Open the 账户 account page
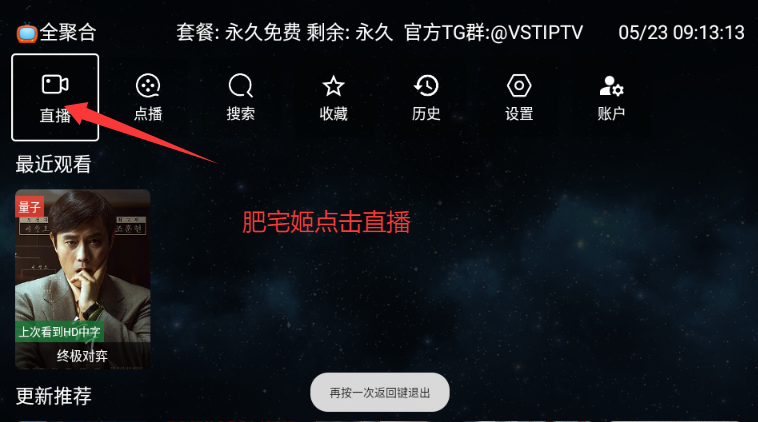This screenshot has width=758, height=422. coord(611,97)
